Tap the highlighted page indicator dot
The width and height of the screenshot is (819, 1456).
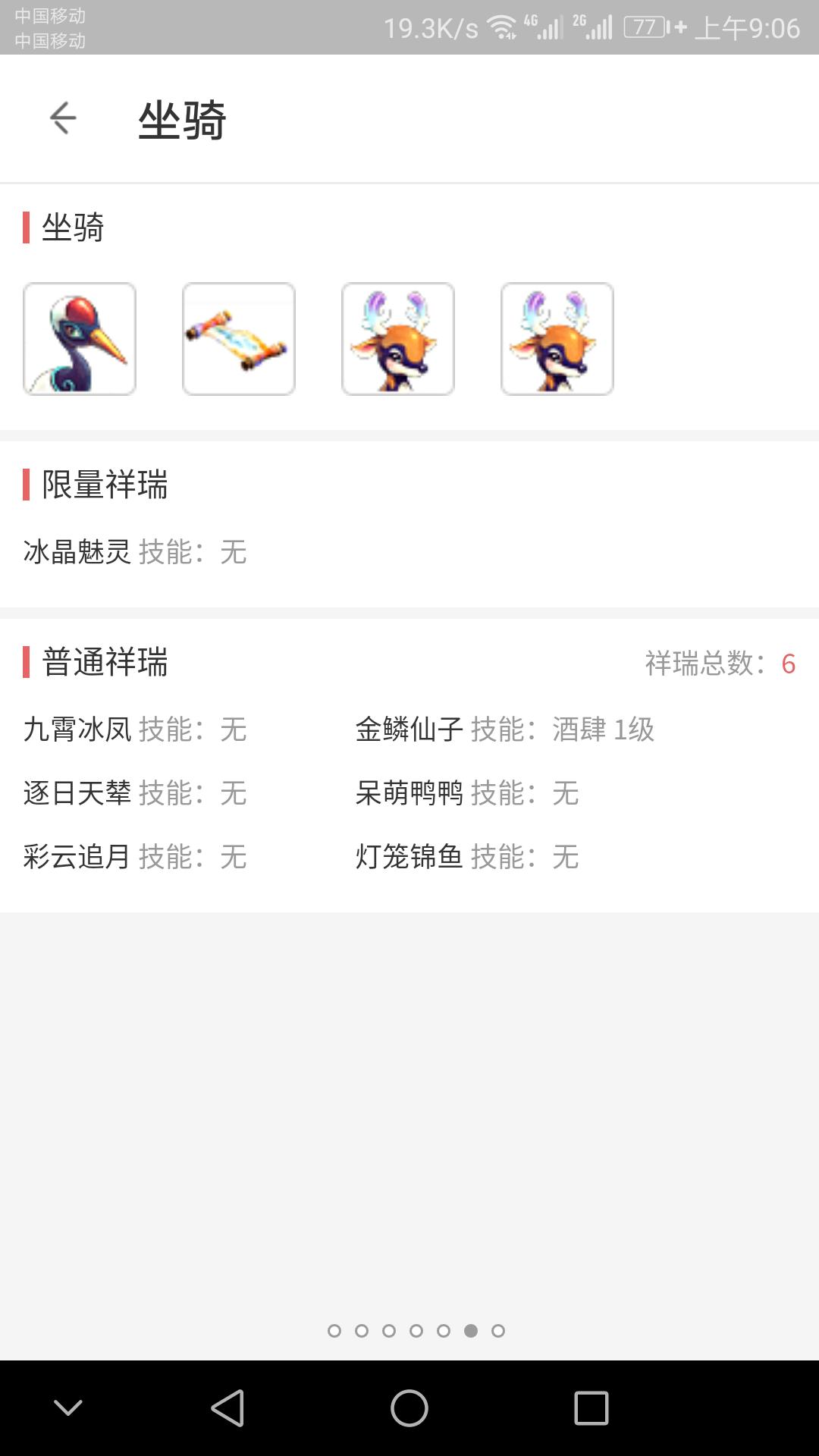(x=471, y=1330)
